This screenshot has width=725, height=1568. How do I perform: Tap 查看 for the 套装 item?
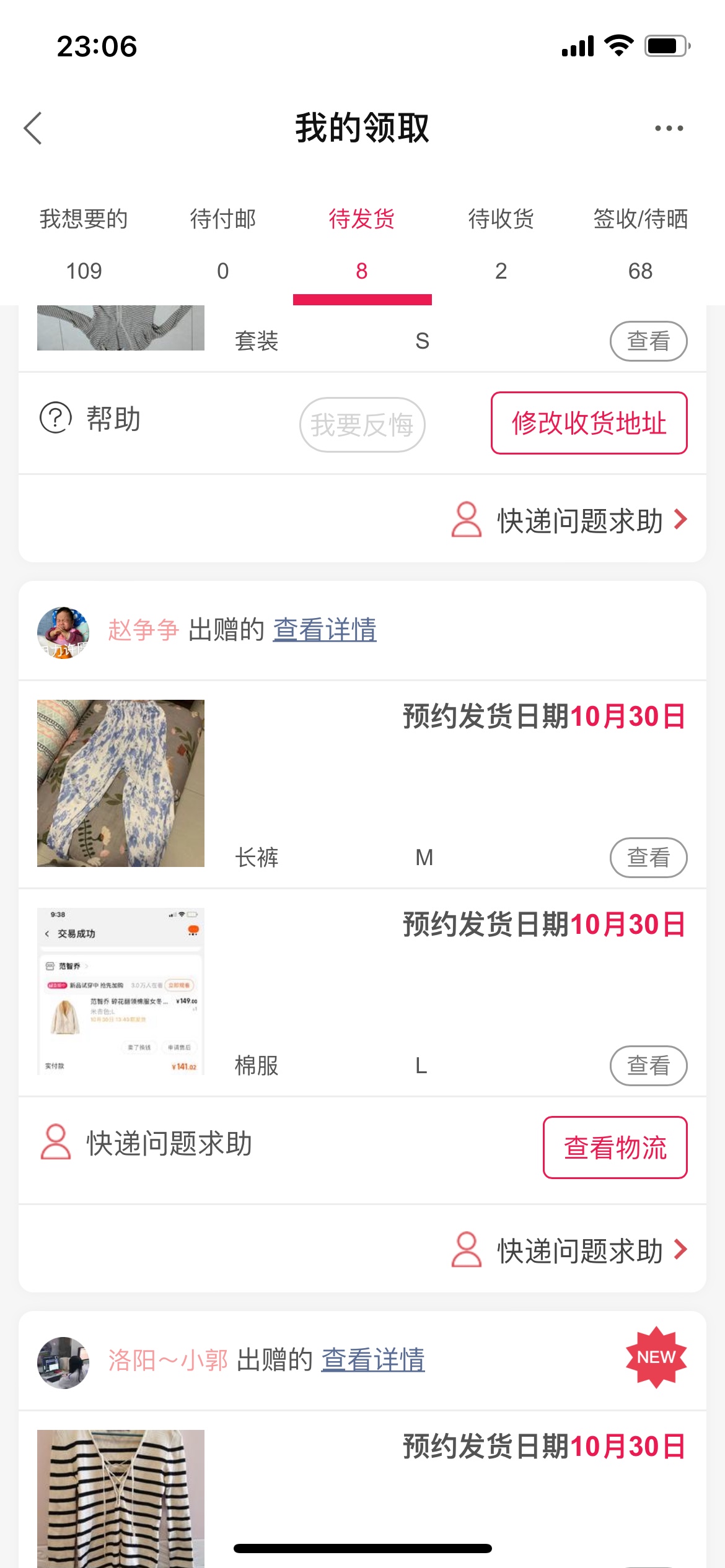[x=648, y=341]
